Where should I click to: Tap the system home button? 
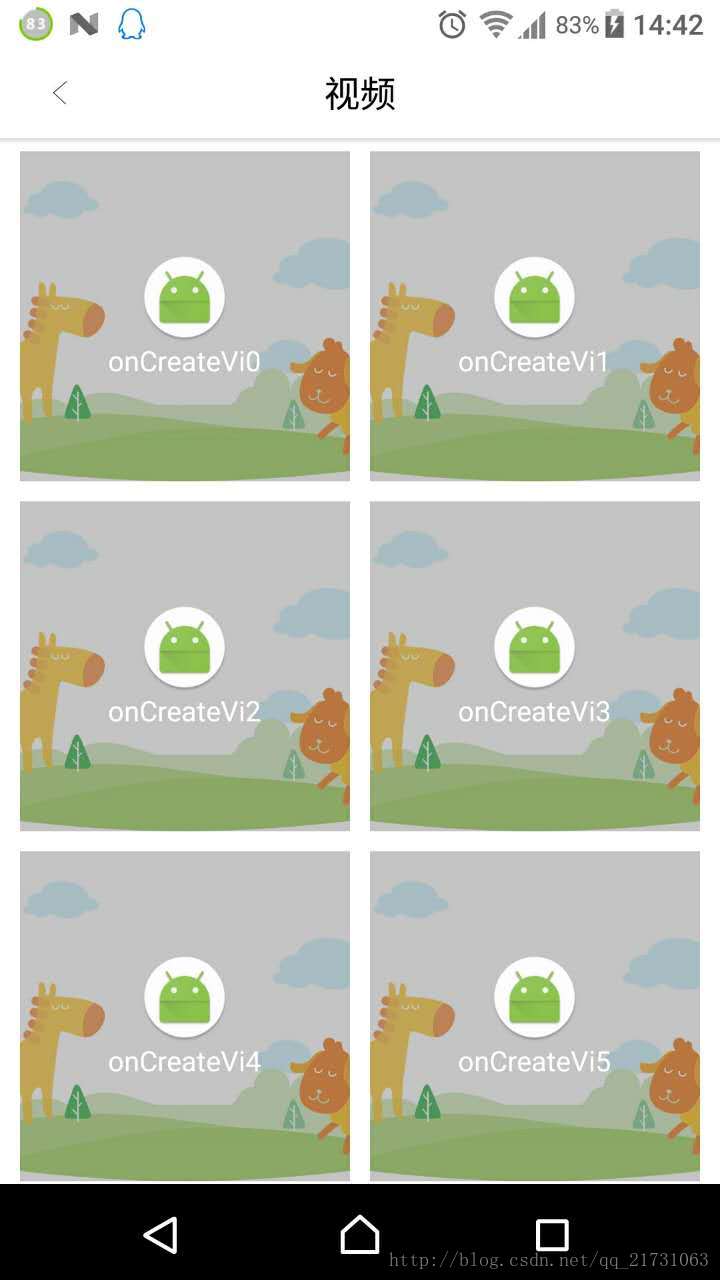[x=360, y=1234]
